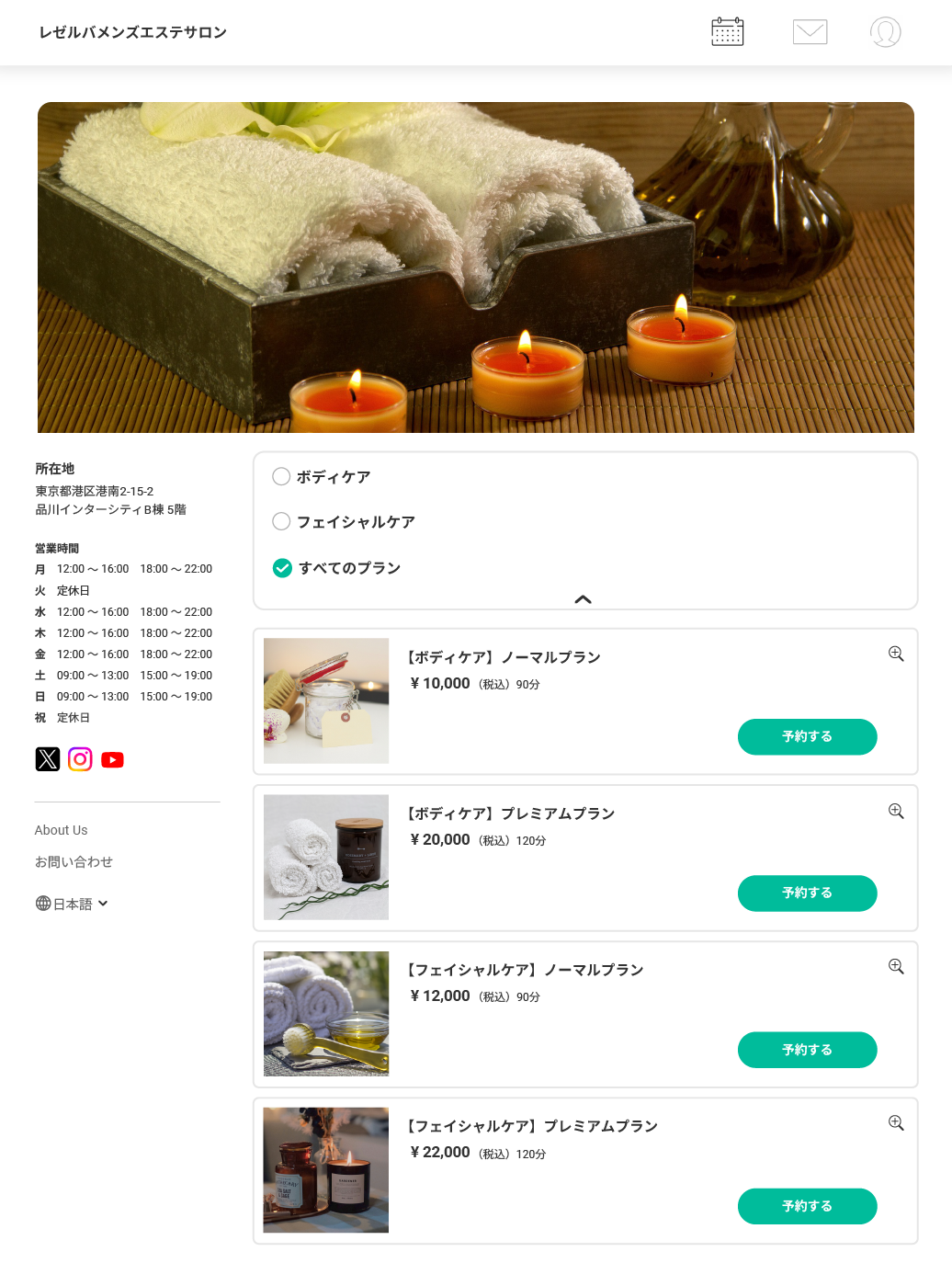The width and height of the screenshot is (952, 1263).
Task: Open the Instagram link
Action: click(x=80, y=759)
